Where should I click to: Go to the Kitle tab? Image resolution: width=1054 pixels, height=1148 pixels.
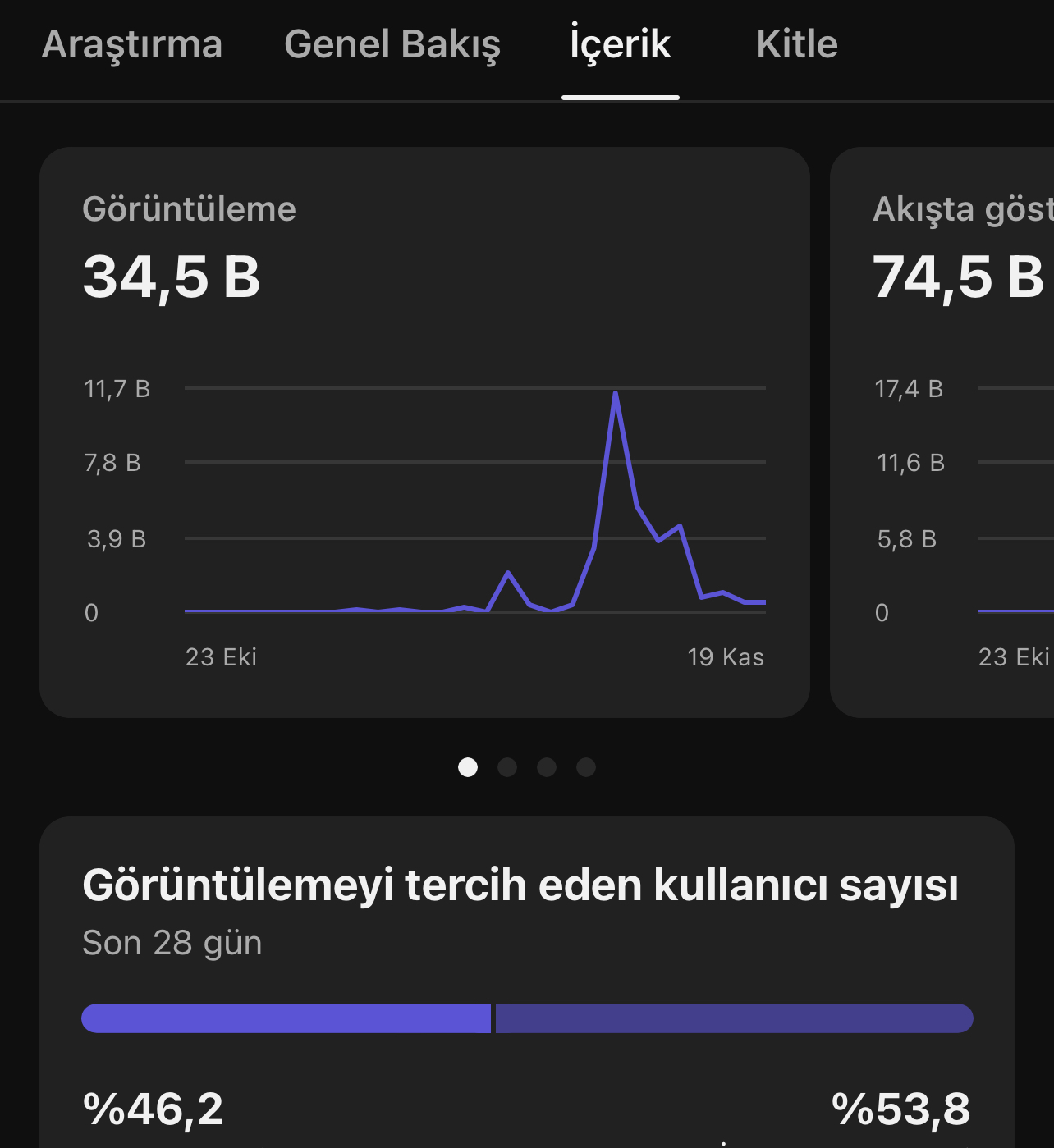click(x=797, y=44)
